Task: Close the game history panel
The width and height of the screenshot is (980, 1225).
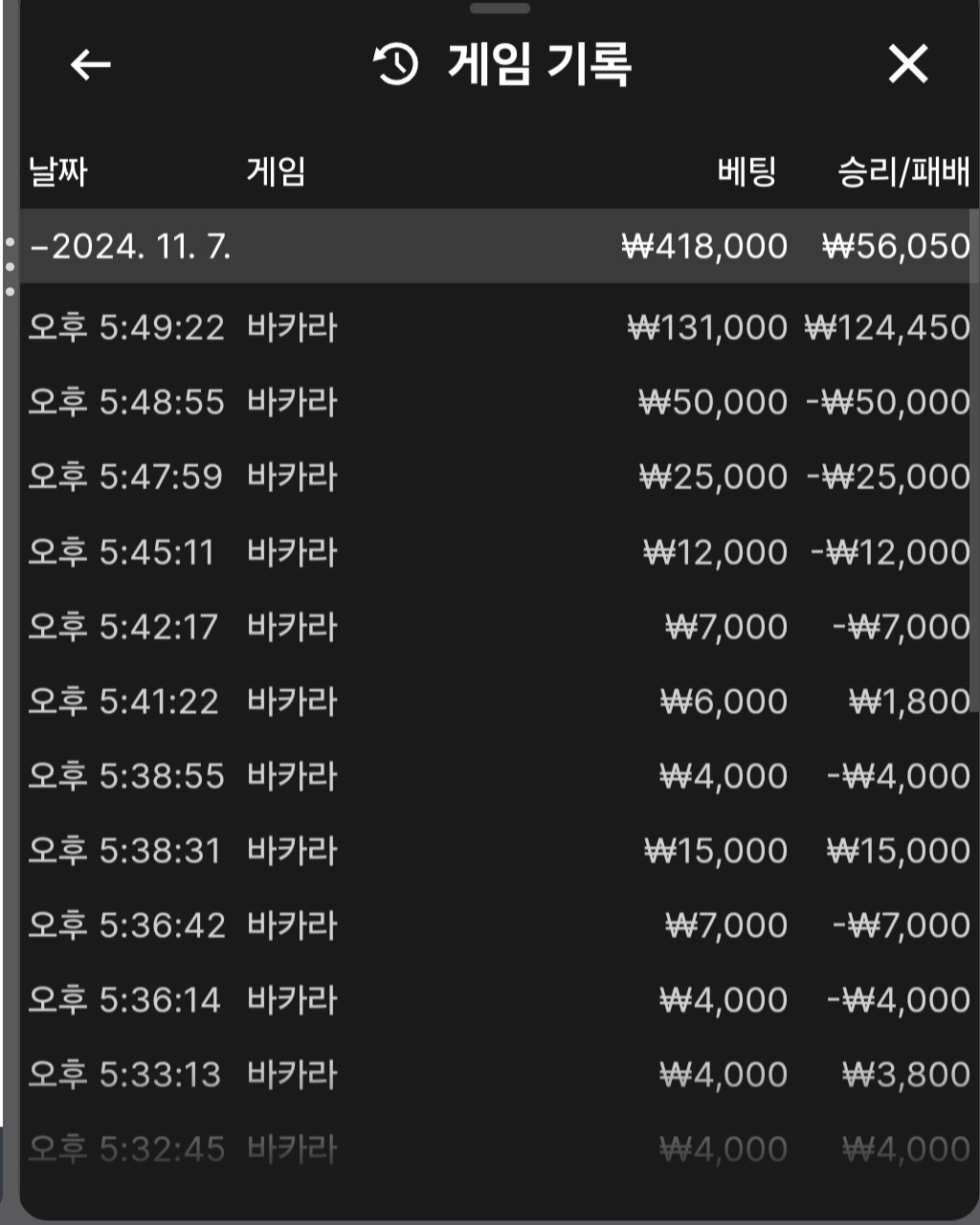Action: point(907,65)
